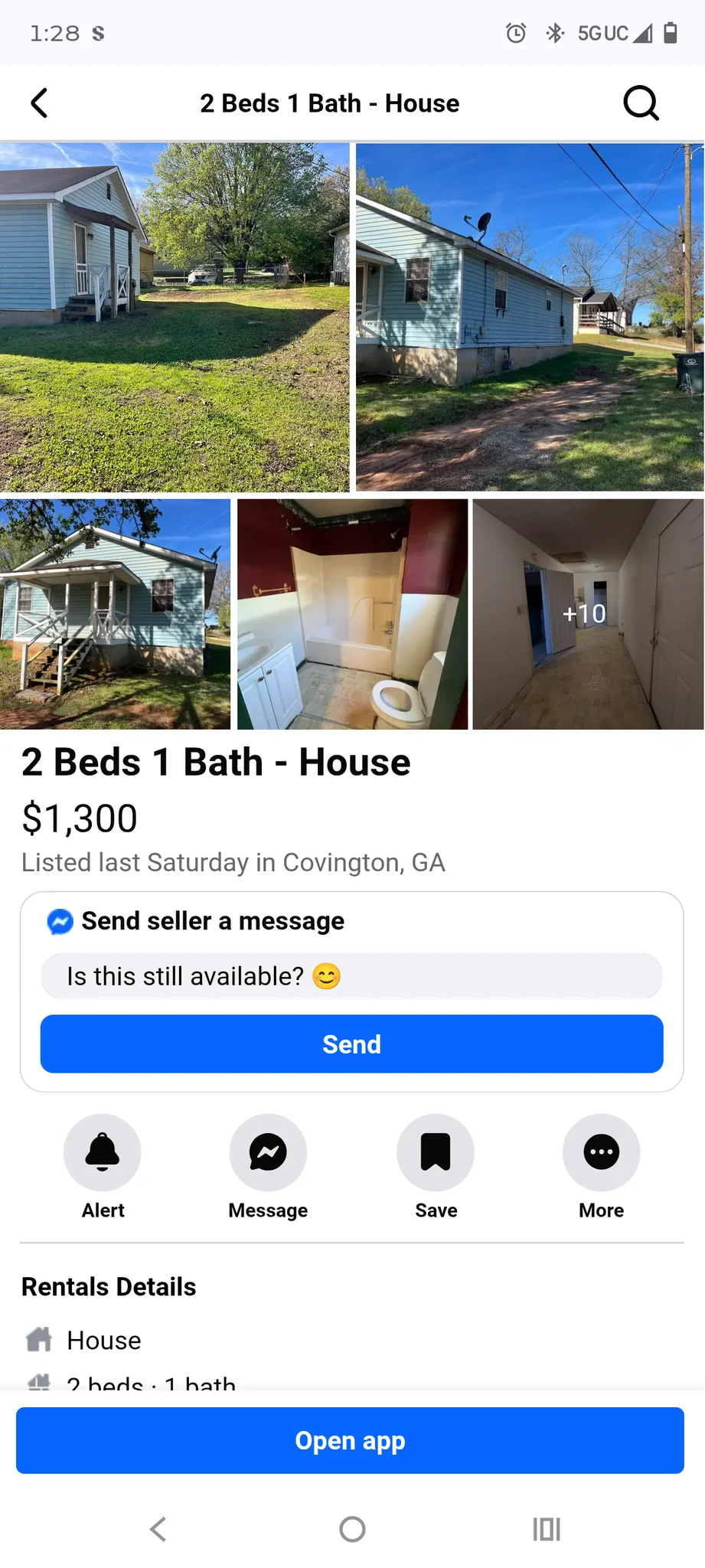
Task: Tap the Open app button
Action: [x=351, y=1439]
